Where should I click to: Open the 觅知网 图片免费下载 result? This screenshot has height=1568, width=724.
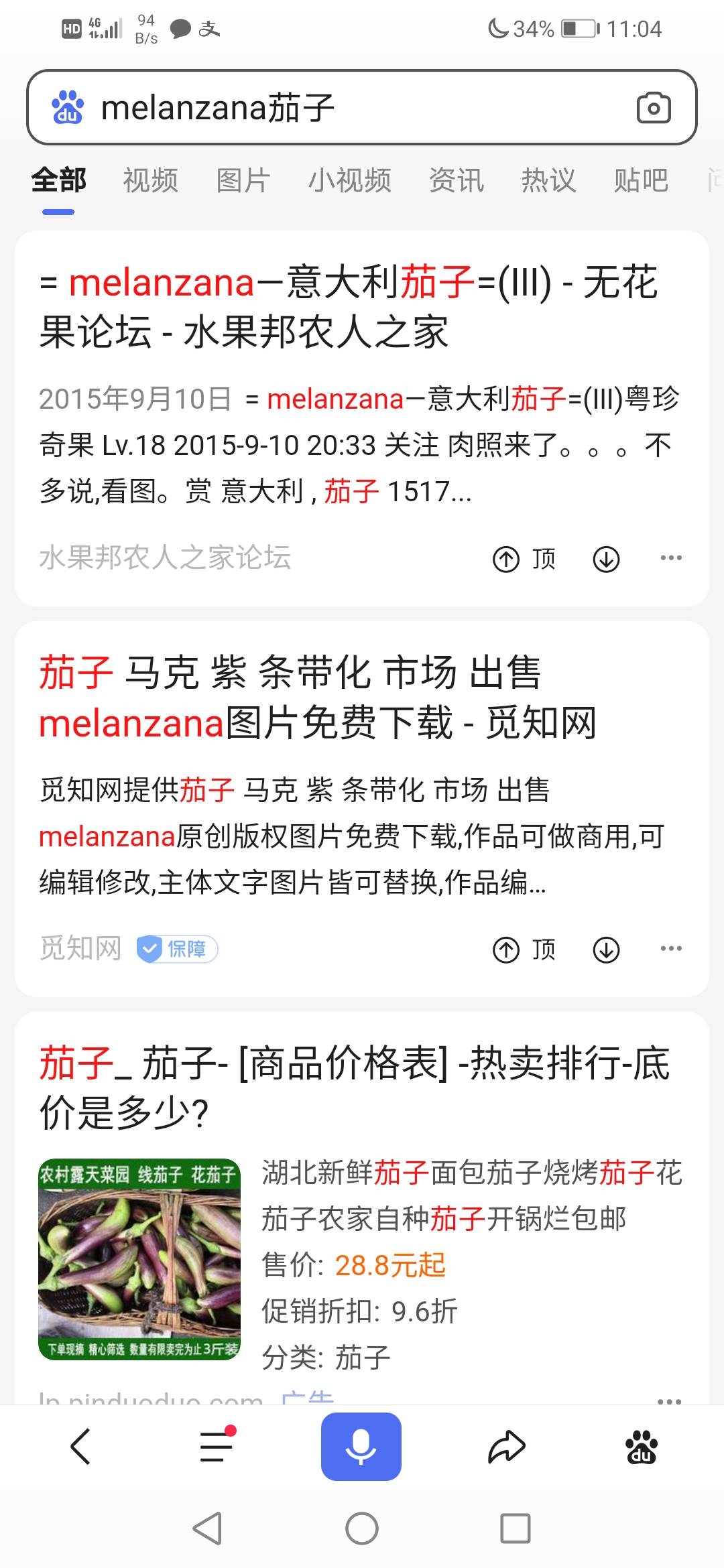click(318, 698)
